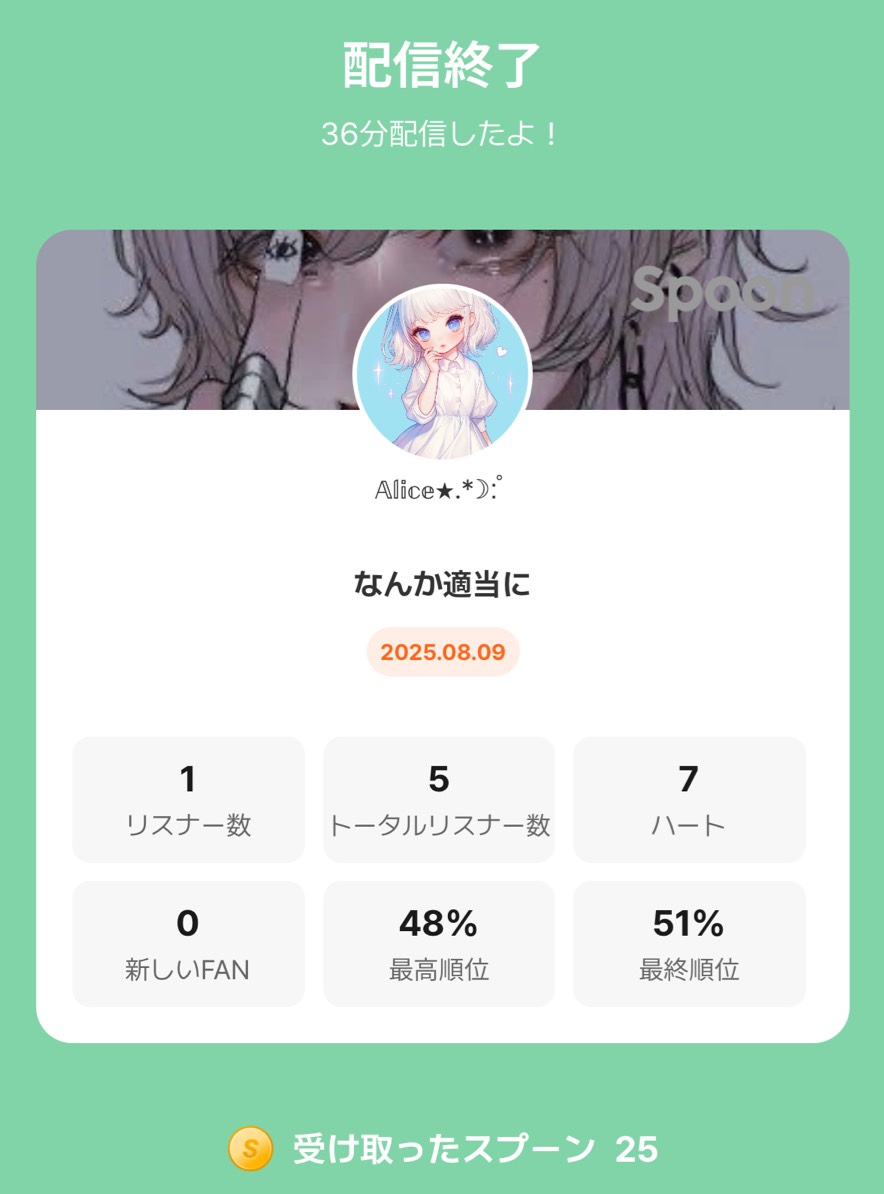Open the ハート stat card
This screenshot has width=884, height=1194.
pyautogui.click(x=689, y=798)
